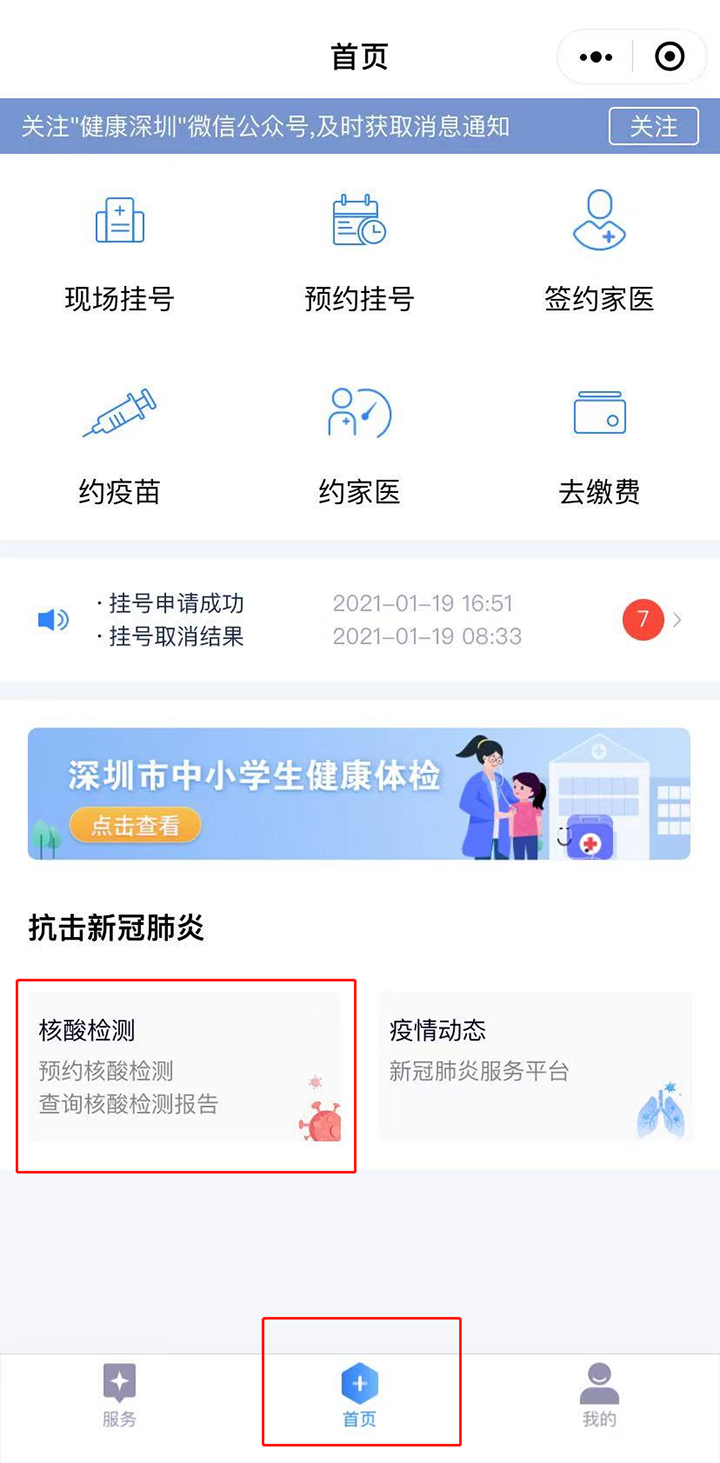The width and height of the screenshot is (720, 1463).
Task: Open the mini program more options menu
Action: tap(596, 57)
